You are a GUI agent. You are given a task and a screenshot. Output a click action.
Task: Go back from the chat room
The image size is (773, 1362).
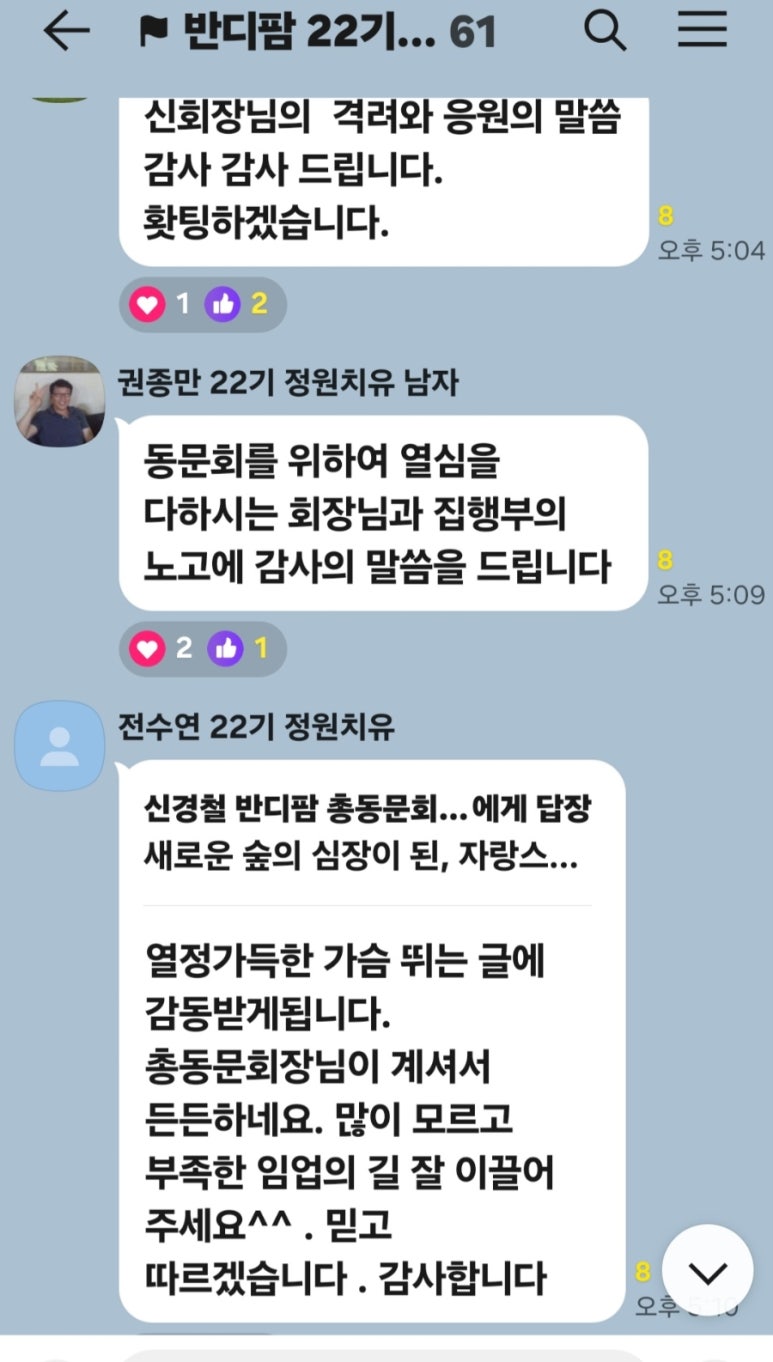67,33
